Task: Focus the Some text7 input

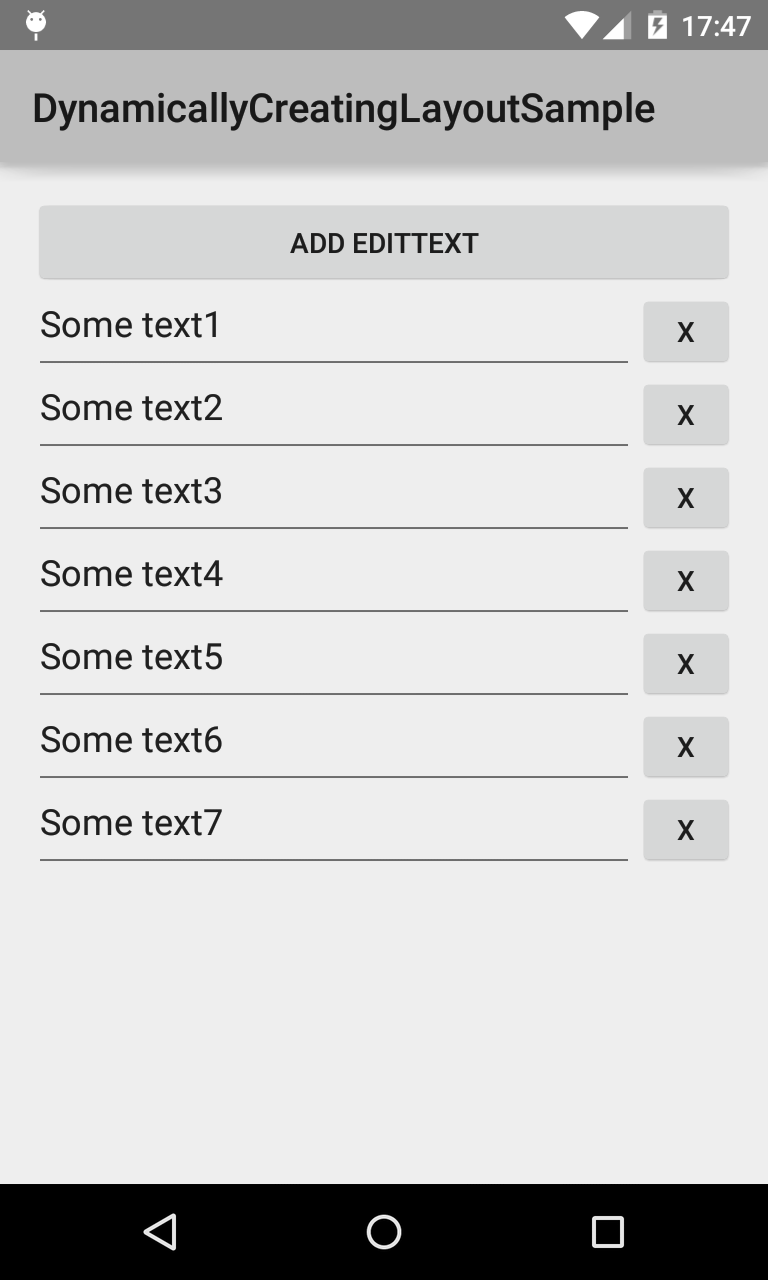Action: [334, 829]
